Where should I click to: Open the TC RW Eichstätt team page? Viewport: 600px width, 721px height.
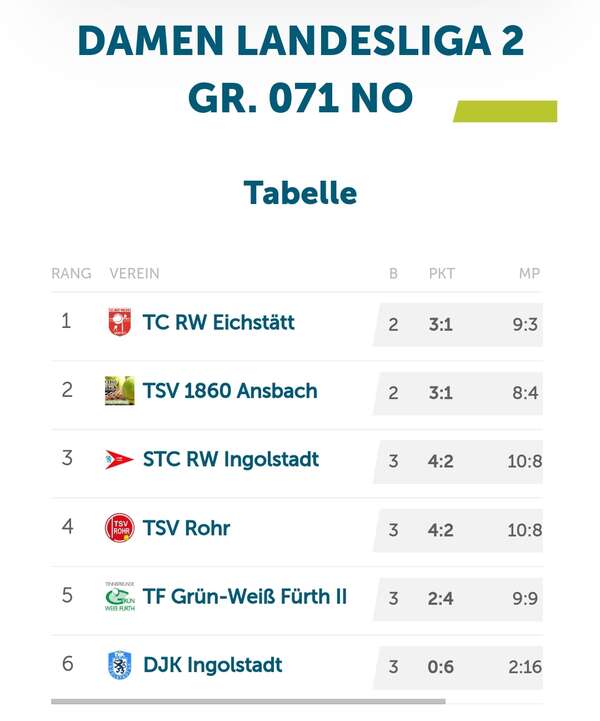tap(218, 323)
